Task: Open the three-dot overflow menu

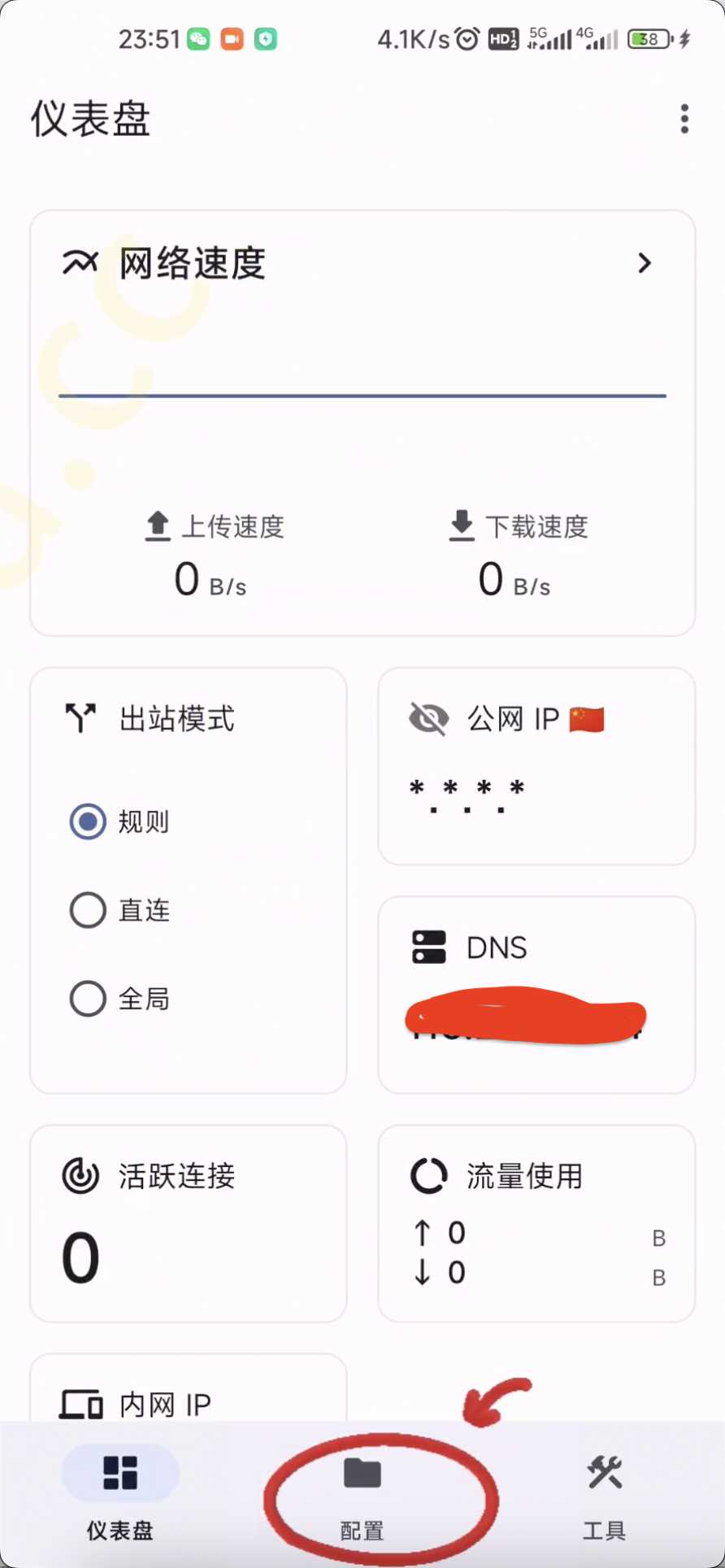Action: tap(684, 119)
